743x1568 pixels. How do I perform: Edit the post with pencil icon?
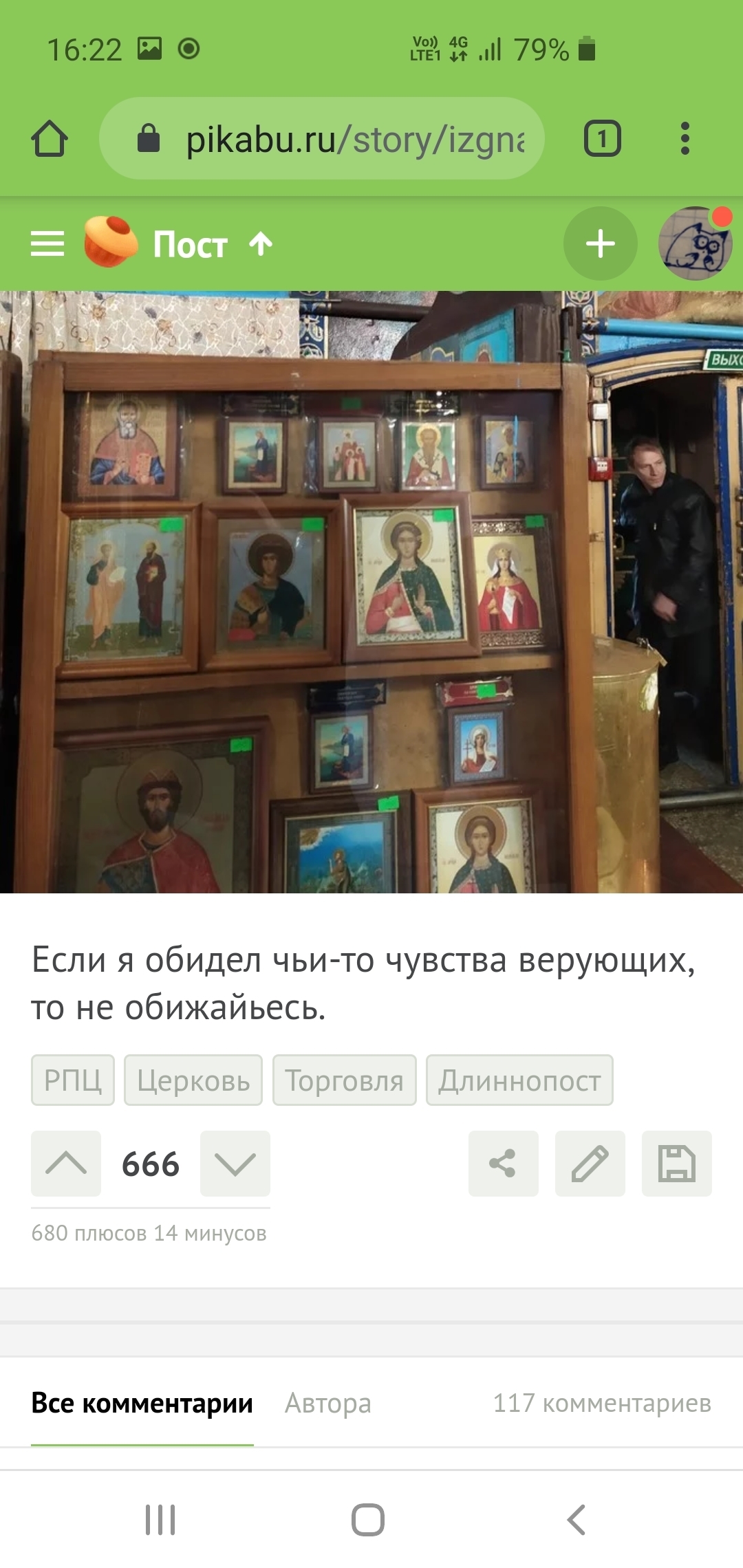tap(590, 1164)
